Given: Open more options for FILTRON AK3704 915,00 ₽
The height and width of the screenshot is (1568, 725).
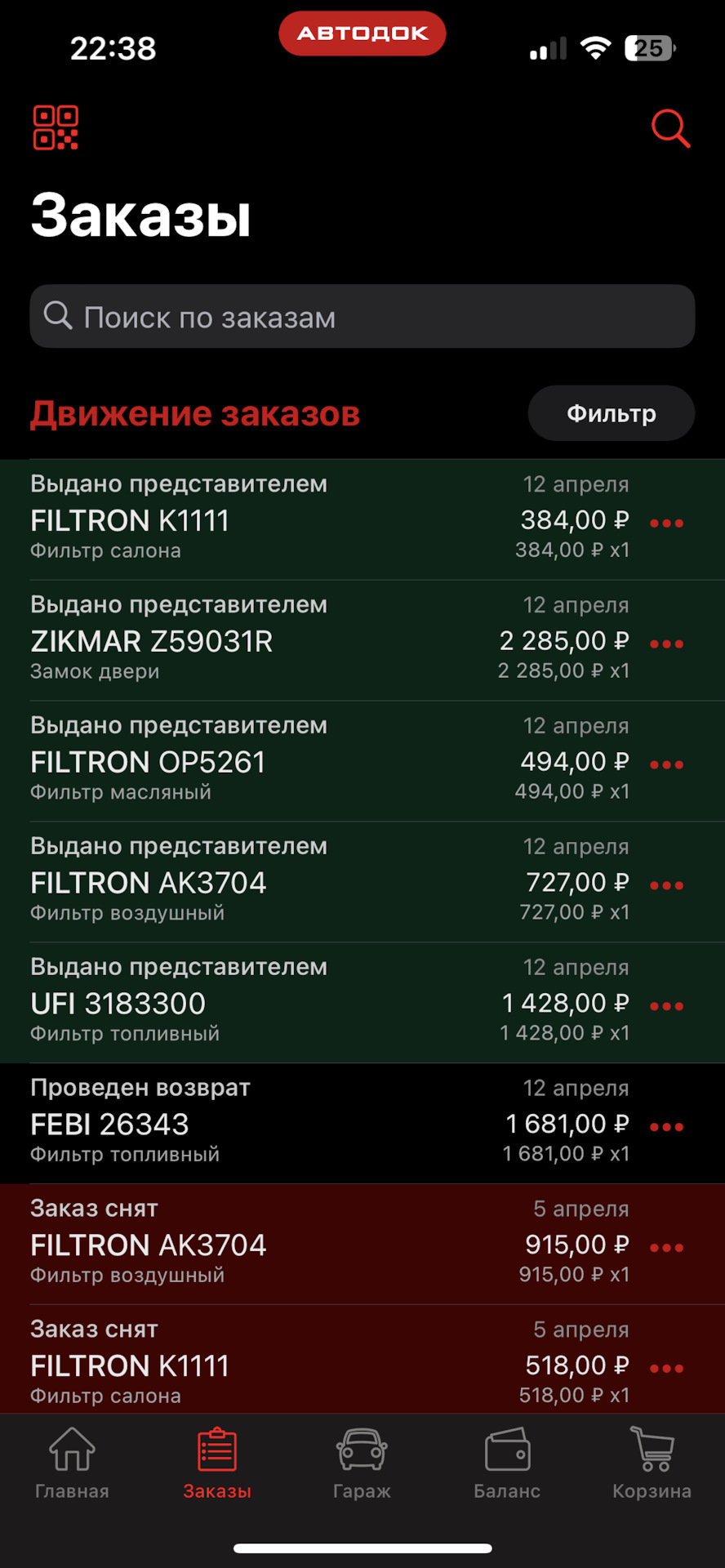Looking at the screenshot, I should tap(666, 1248).
